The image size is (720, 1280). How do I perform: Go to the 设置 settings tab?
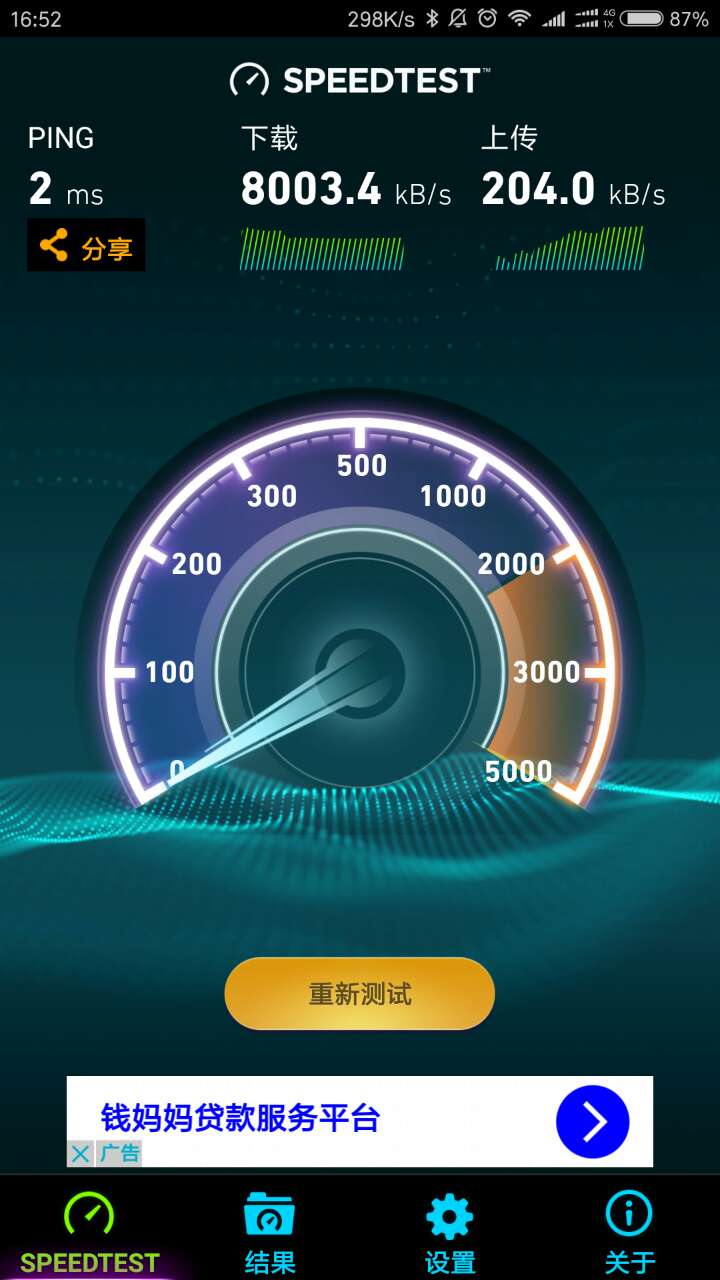click(449, 1232)
